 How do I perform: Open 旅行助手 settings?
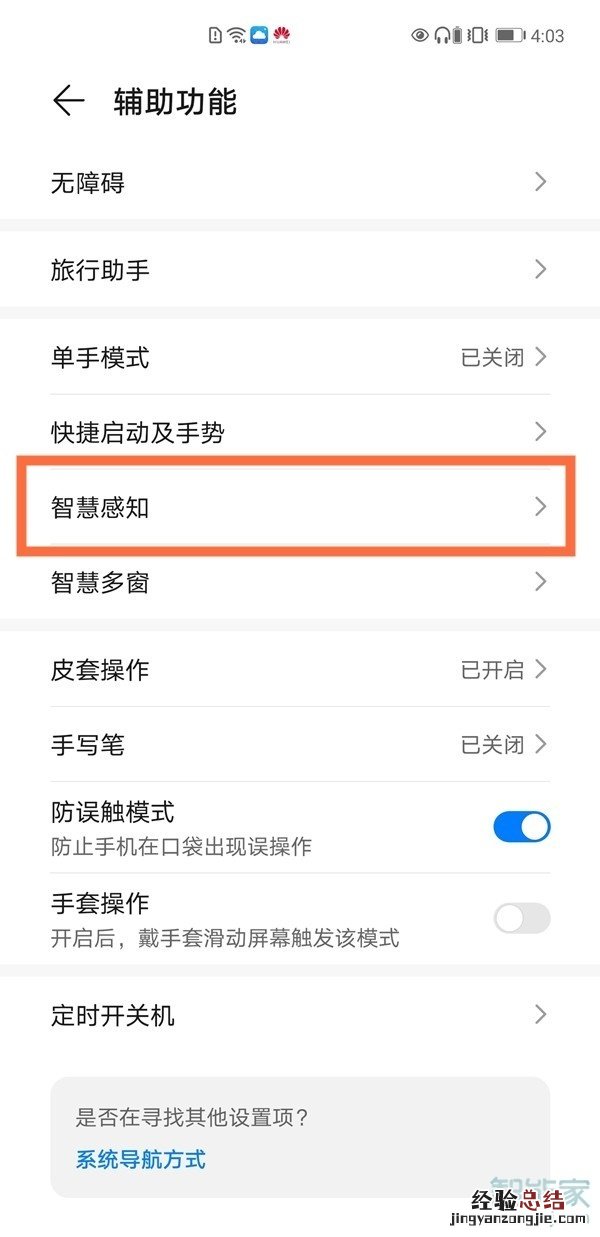click(300, 270)
